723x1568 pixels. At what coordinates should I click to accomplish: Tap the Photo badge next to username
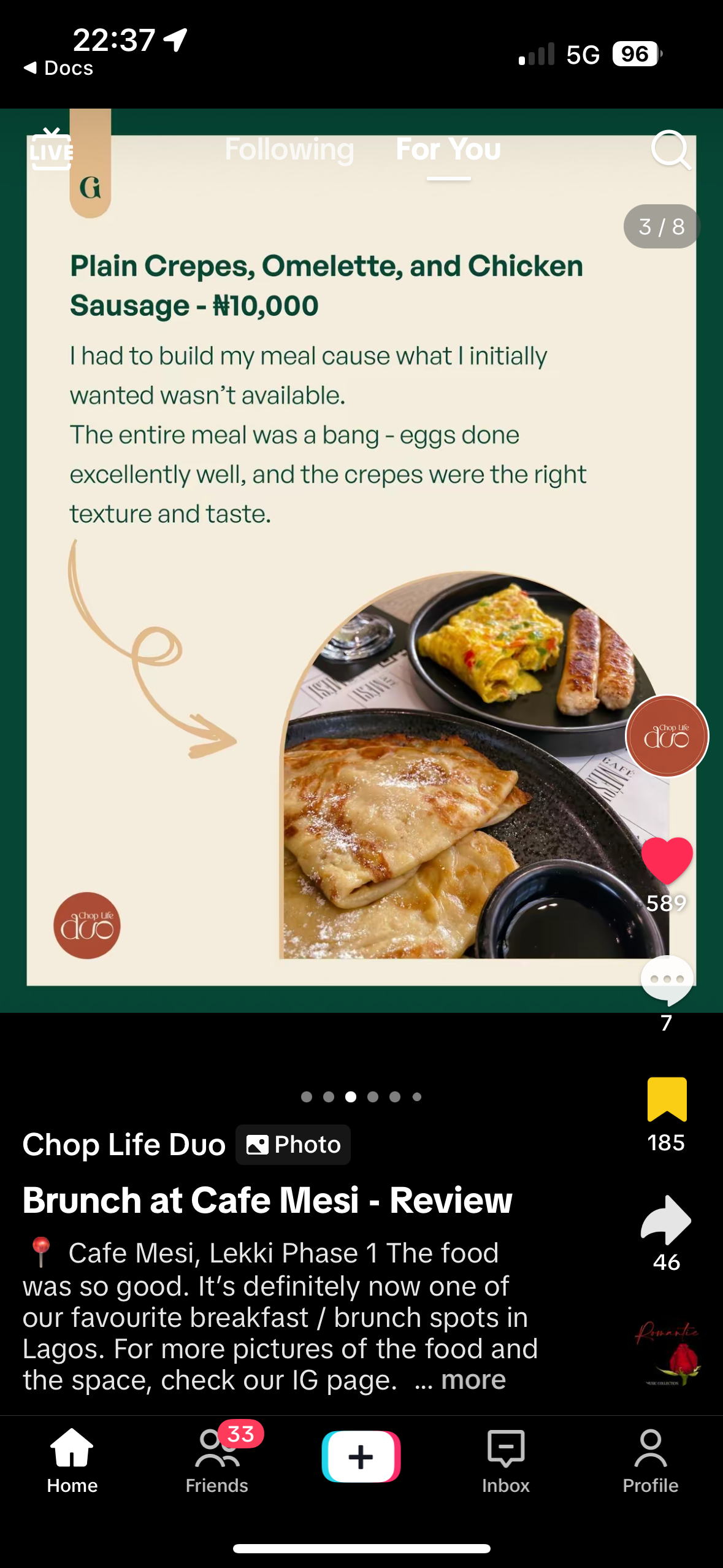(293, 1145)
